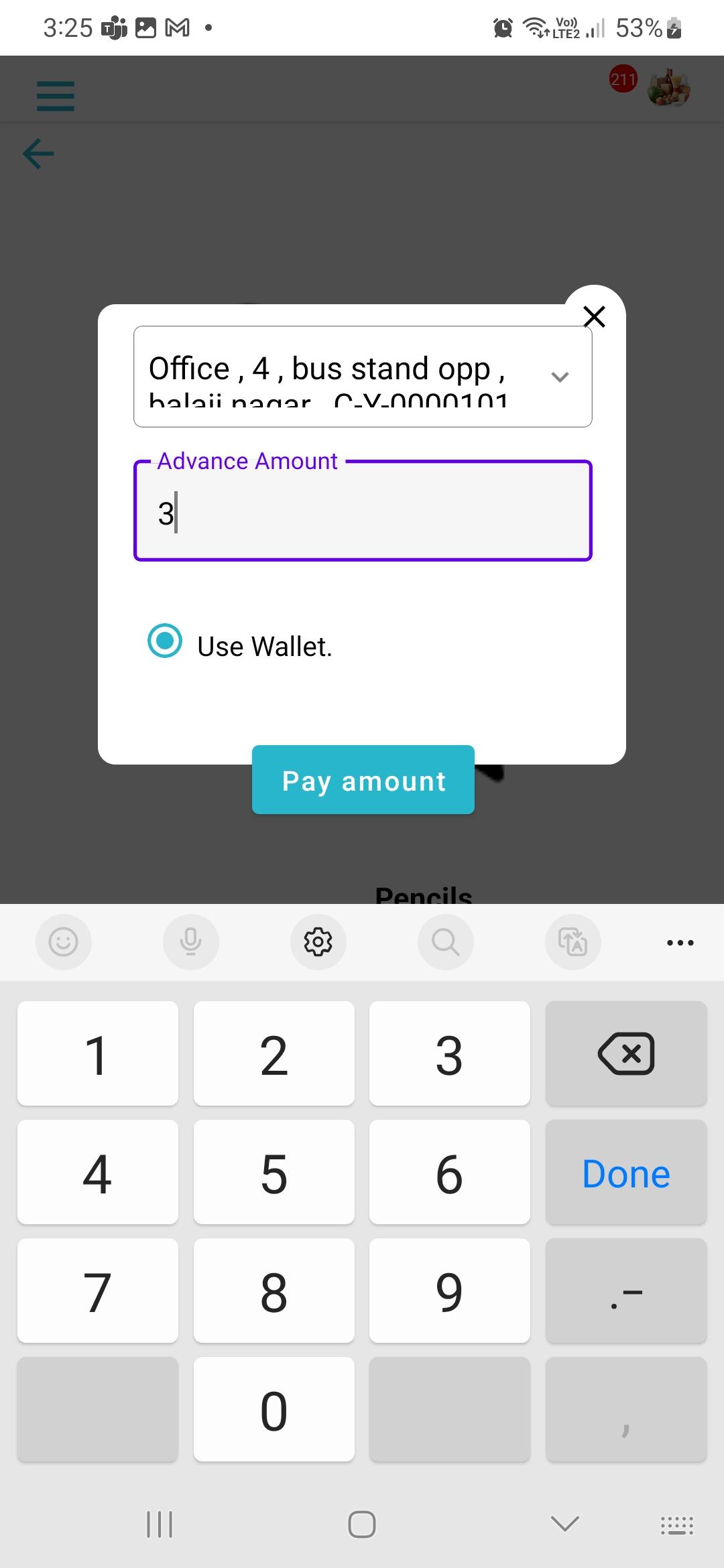Type digit 5 on the keypad
The image size is (724, 1568).
[274, 1172]
